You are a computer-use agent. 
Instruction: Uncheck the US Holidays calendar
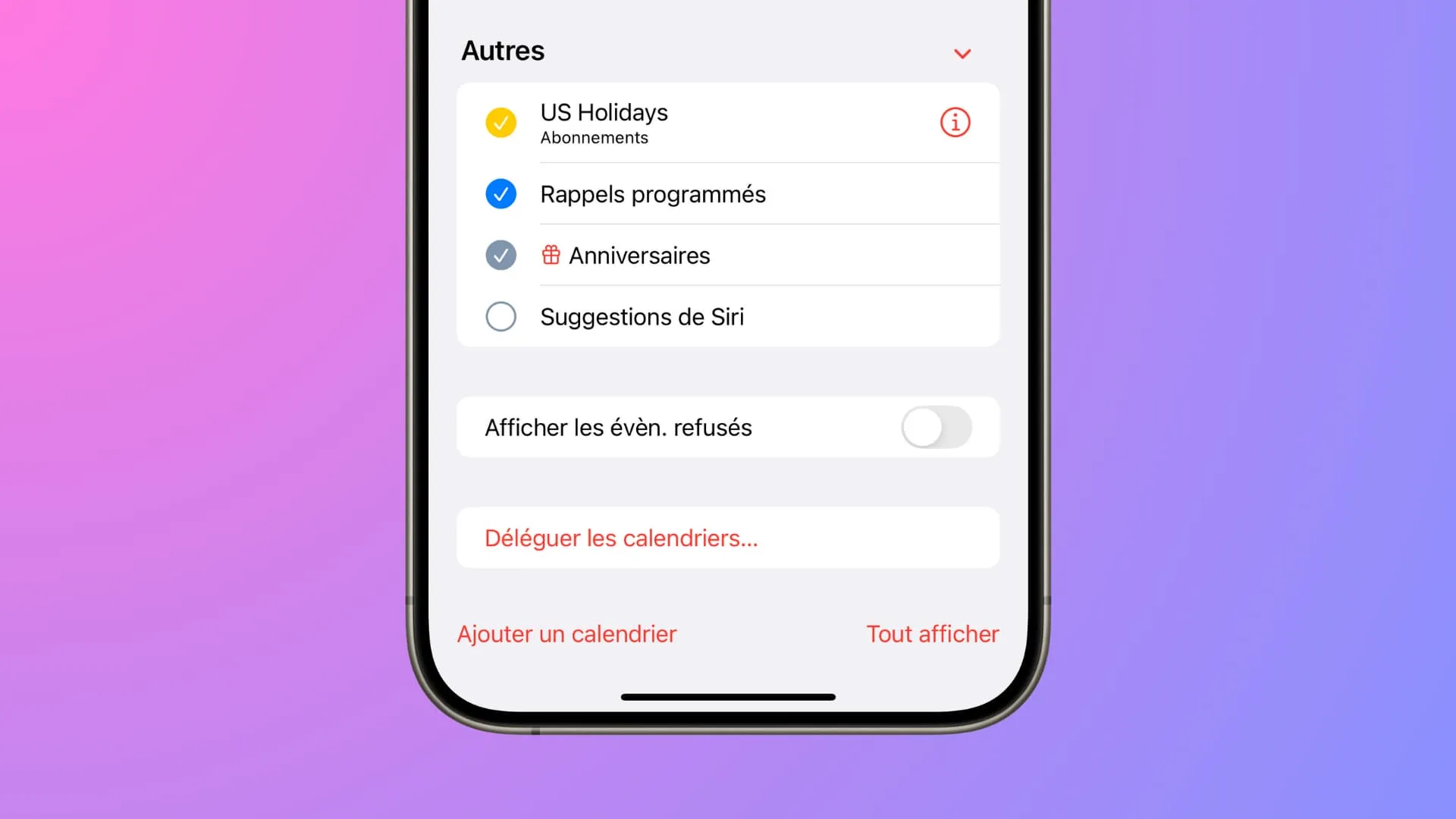tap(500, 123)
